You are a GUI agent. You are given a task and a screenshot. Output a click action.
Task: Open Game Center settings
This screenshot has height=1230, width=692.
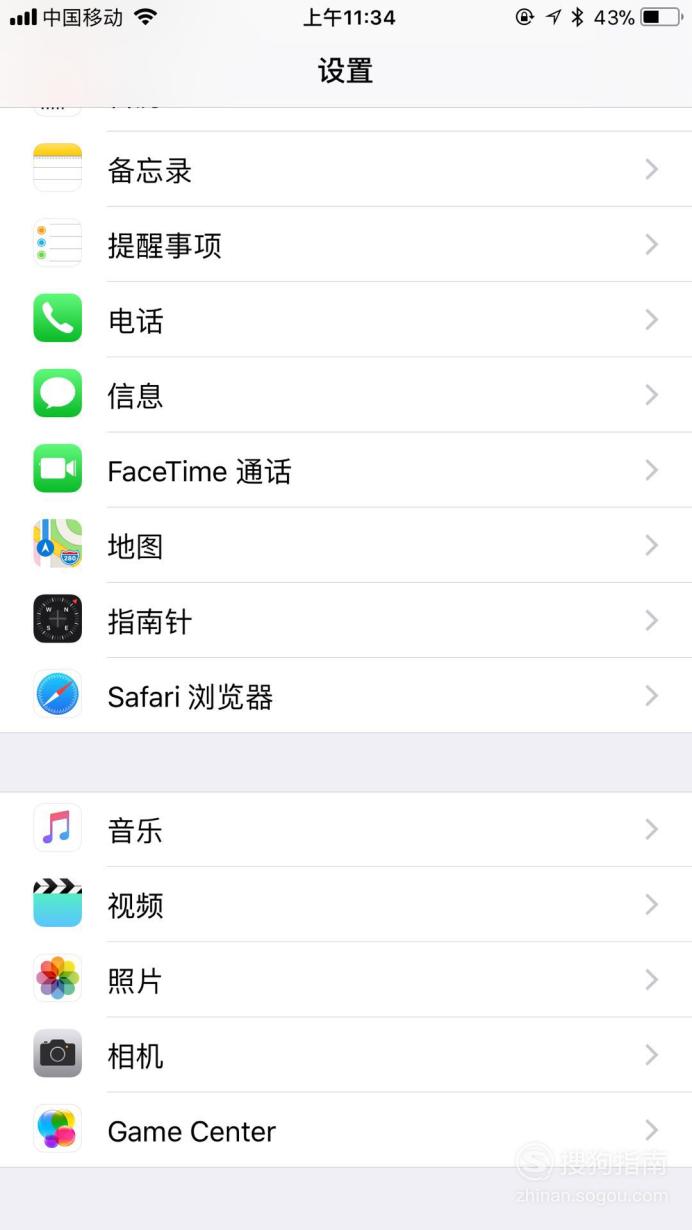tap(346, 1130)
